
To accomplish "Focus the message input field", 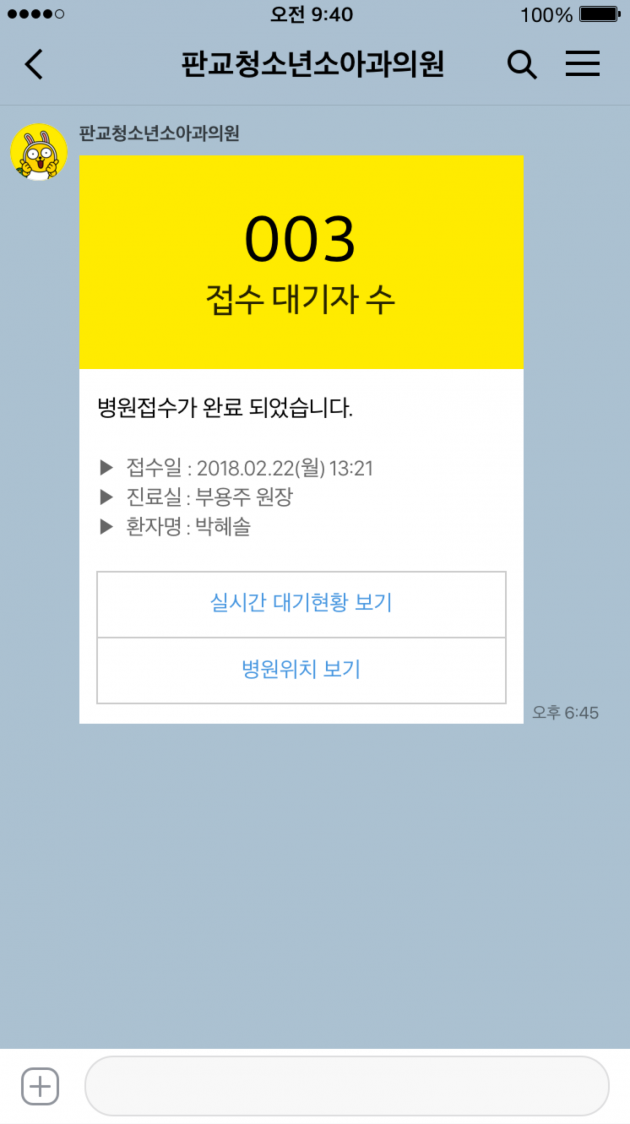I will tap(346, 1086).
